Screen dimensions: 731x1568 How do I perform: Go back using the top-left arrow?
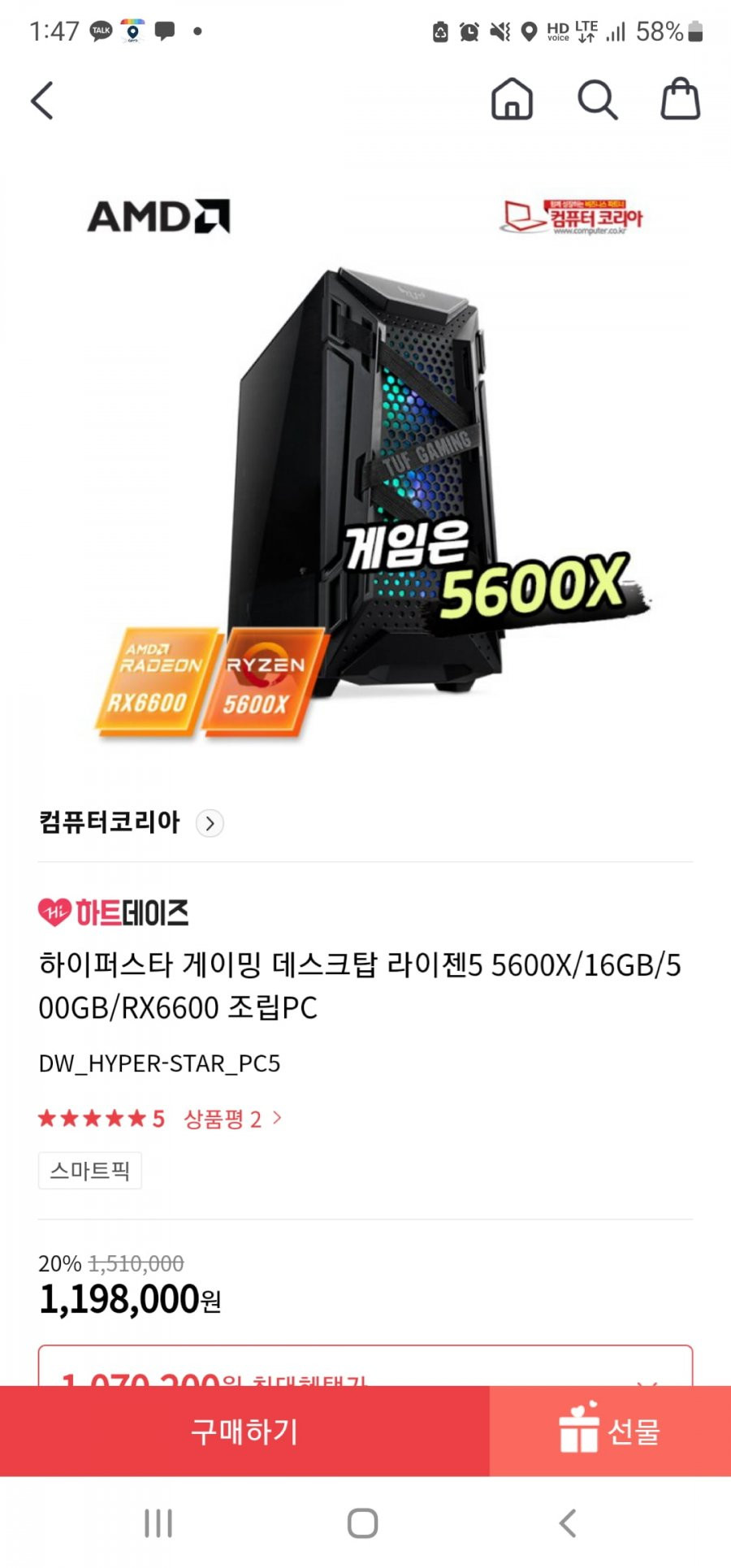click(x=42, y=101)
